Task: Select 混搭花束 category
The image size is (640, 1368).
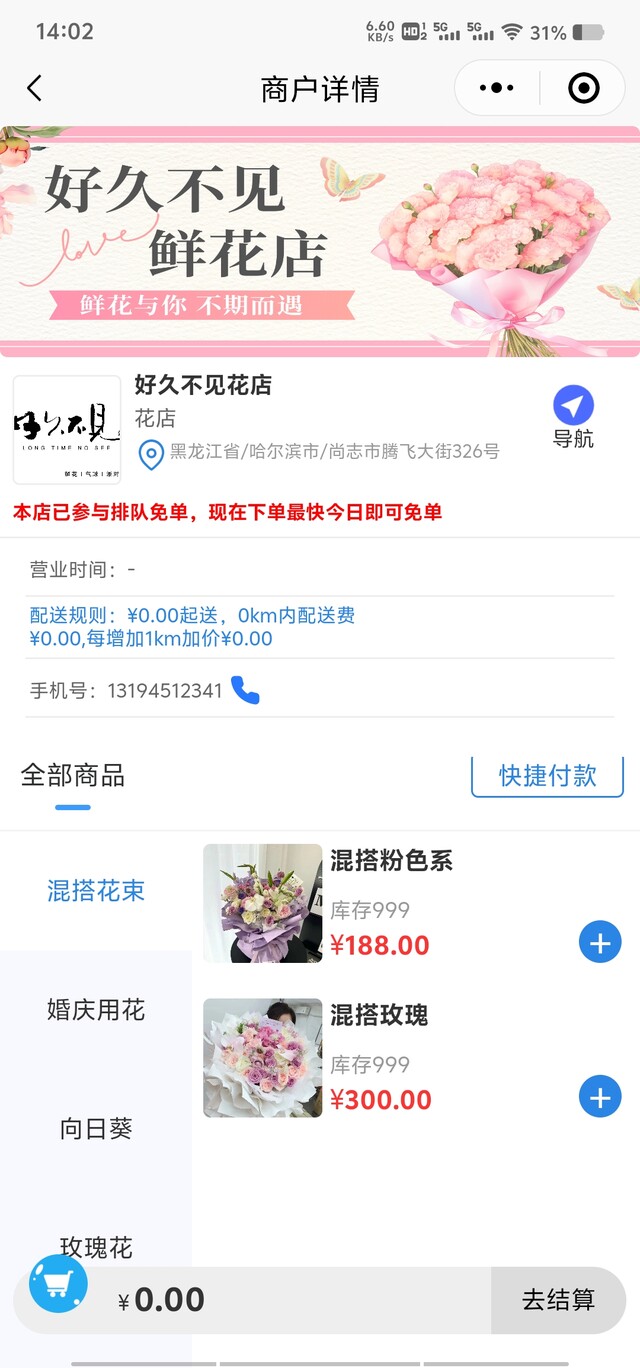Action: click(x=96, y=891)
